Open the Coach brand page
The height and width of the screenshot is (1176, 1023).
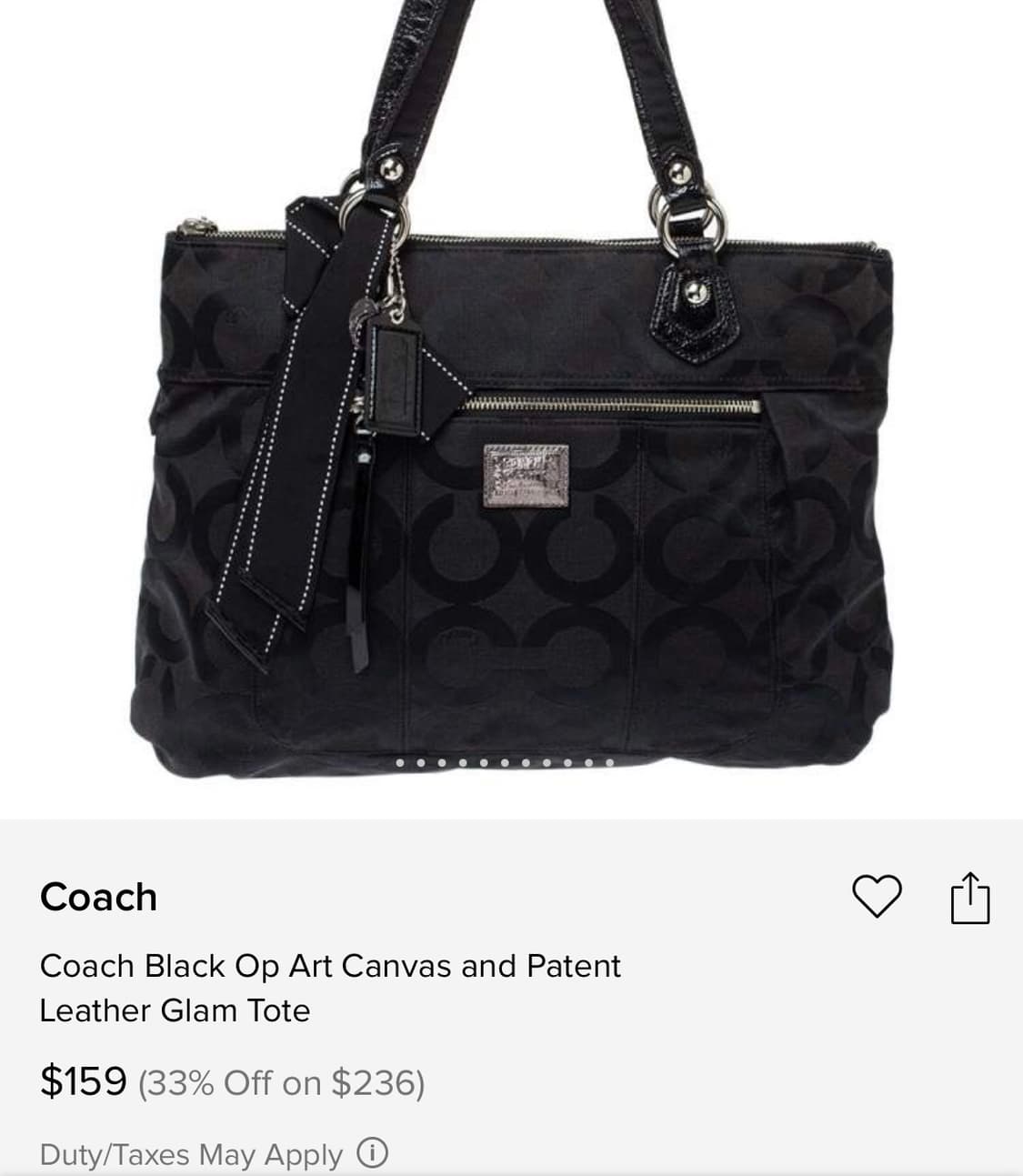click(x=98, y=898)
